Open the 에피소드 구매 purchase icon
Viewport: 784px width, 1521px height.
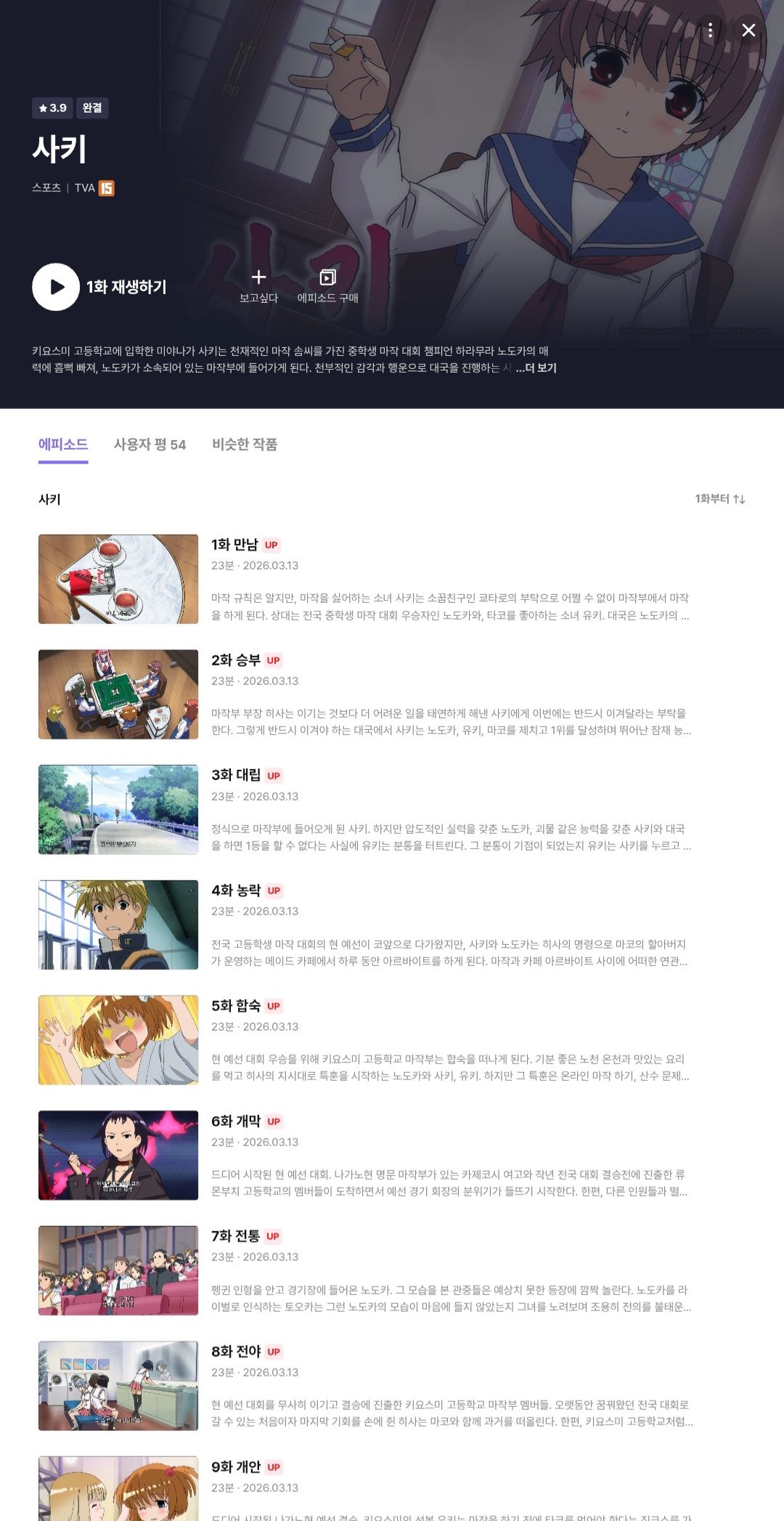point(329,277)
